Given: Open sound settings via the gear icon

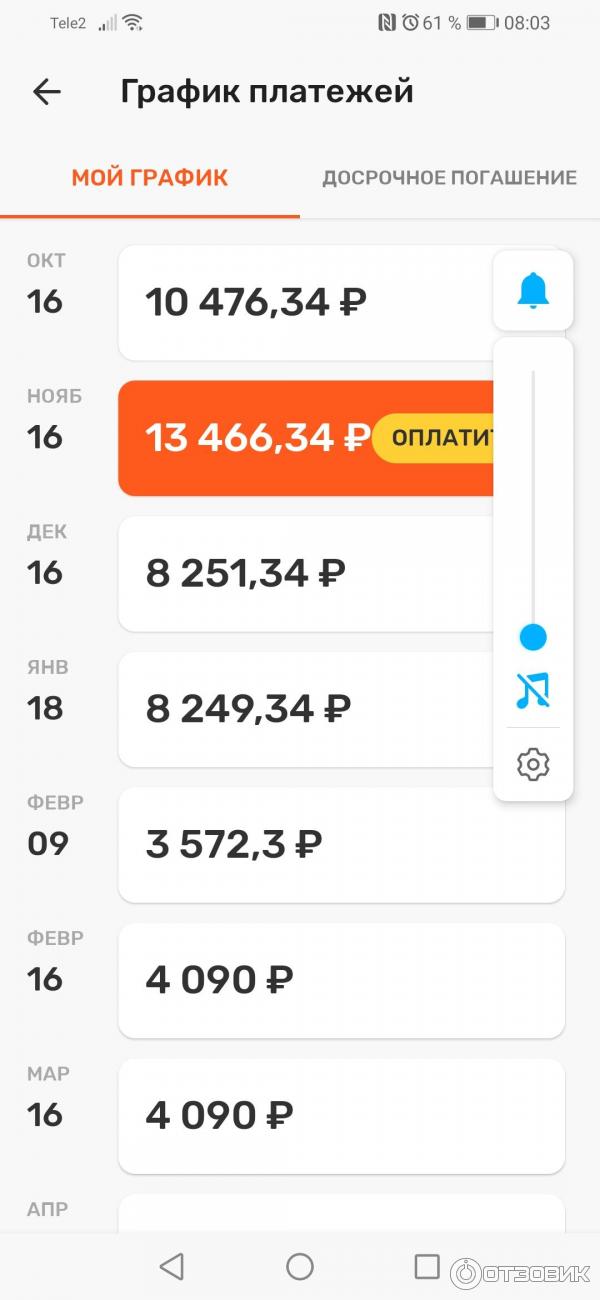Looking at the screenshot, I should click(x=533, y=765).
